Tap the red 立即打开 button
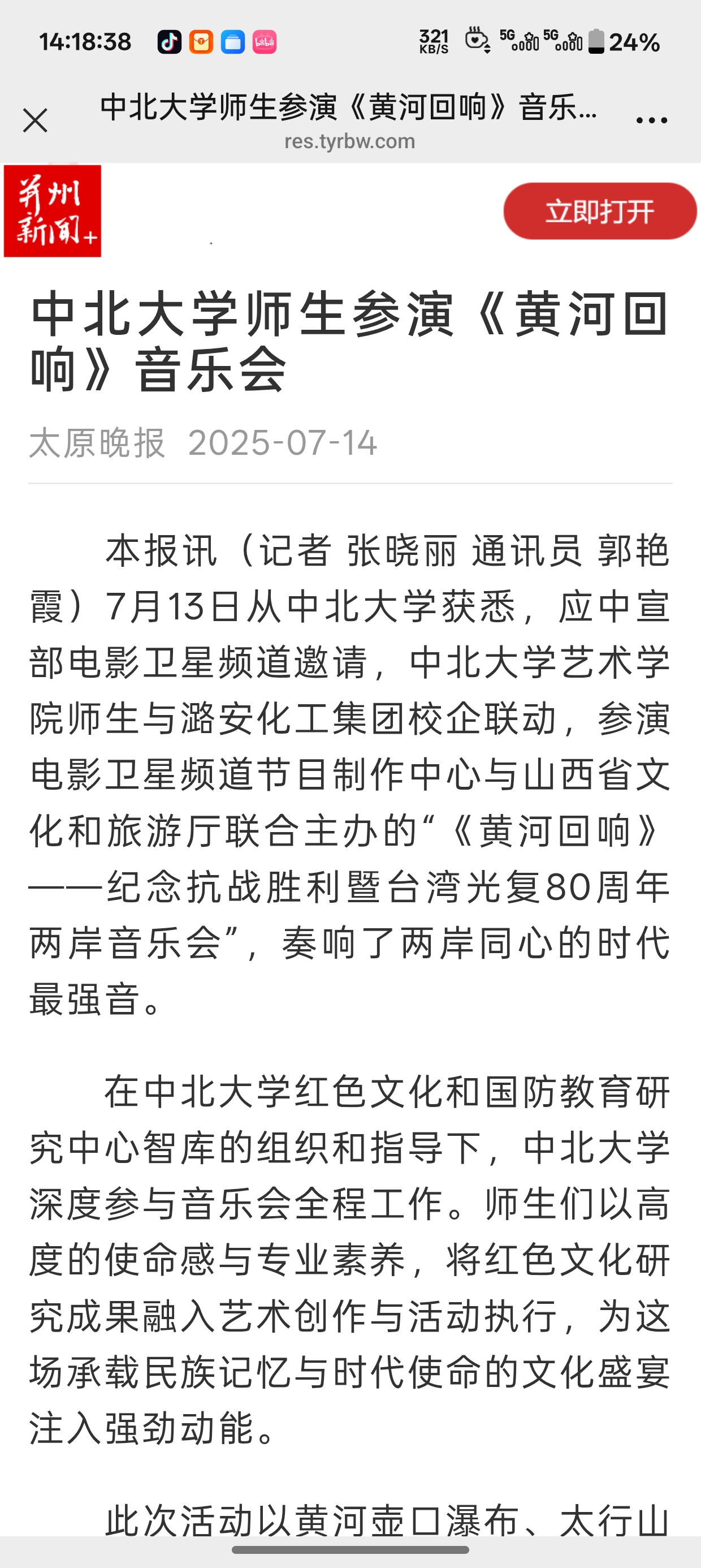Image resolution: width=701 pixels, height=1568 pixels. [599, 211]
